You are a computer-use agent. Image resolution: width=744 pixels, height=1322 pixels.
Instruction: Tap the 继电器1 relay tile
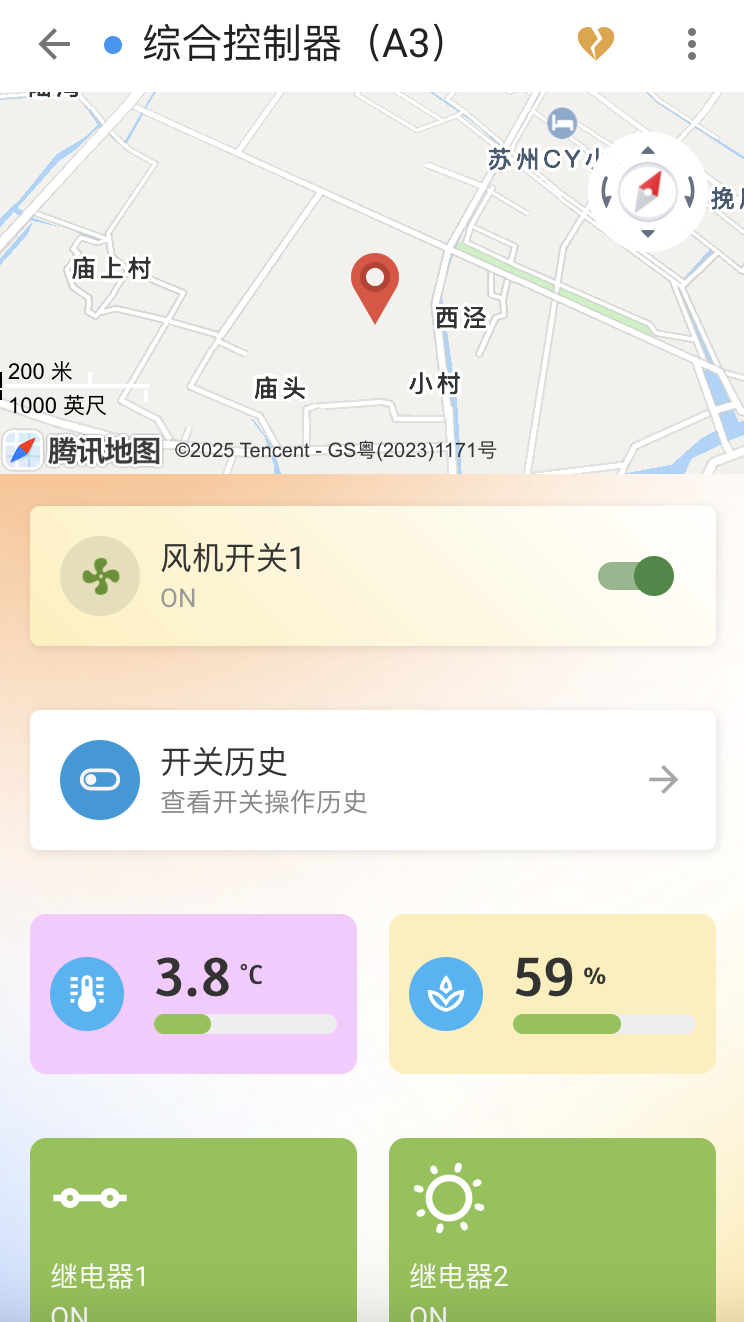(193, 1230)
